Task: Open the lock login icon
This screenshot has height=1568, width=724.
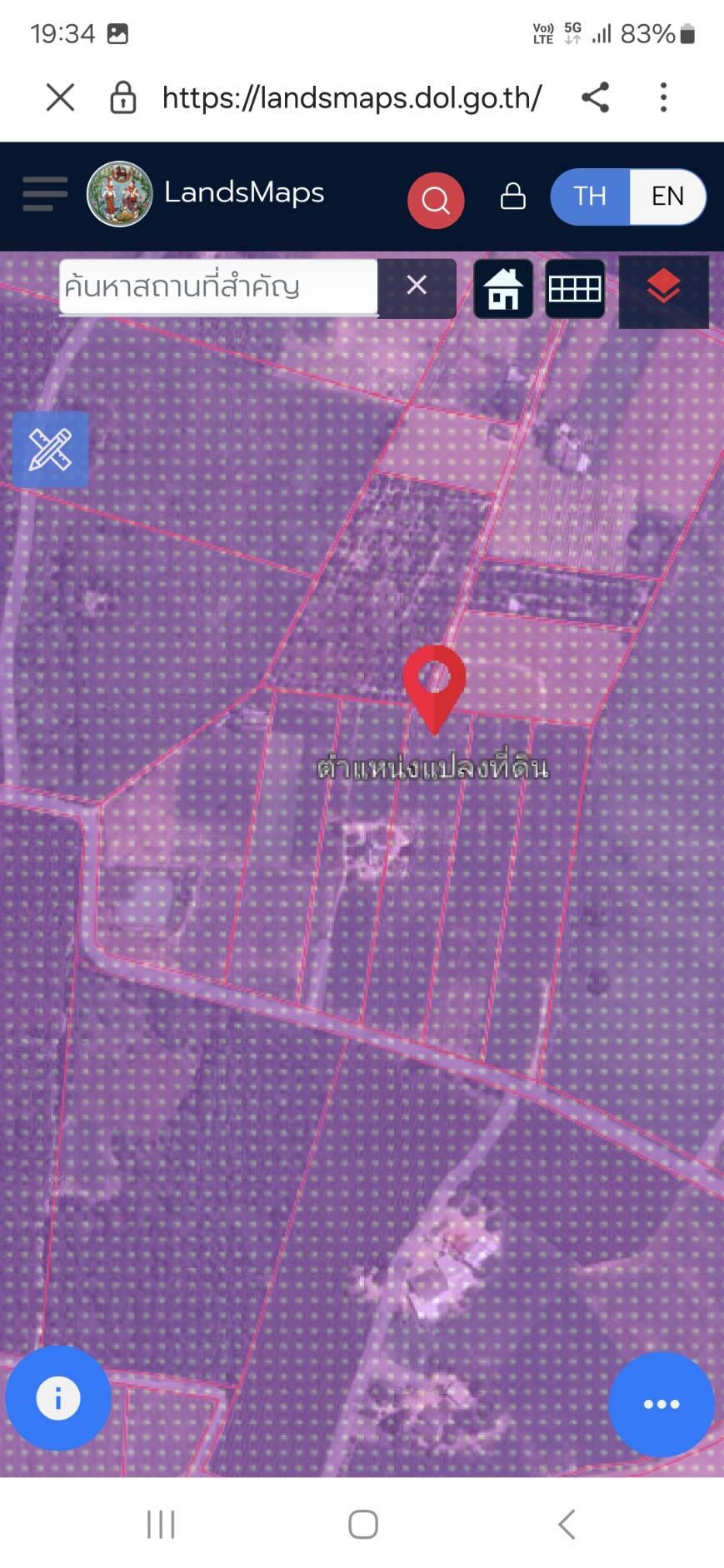Action: coord(512,197)
